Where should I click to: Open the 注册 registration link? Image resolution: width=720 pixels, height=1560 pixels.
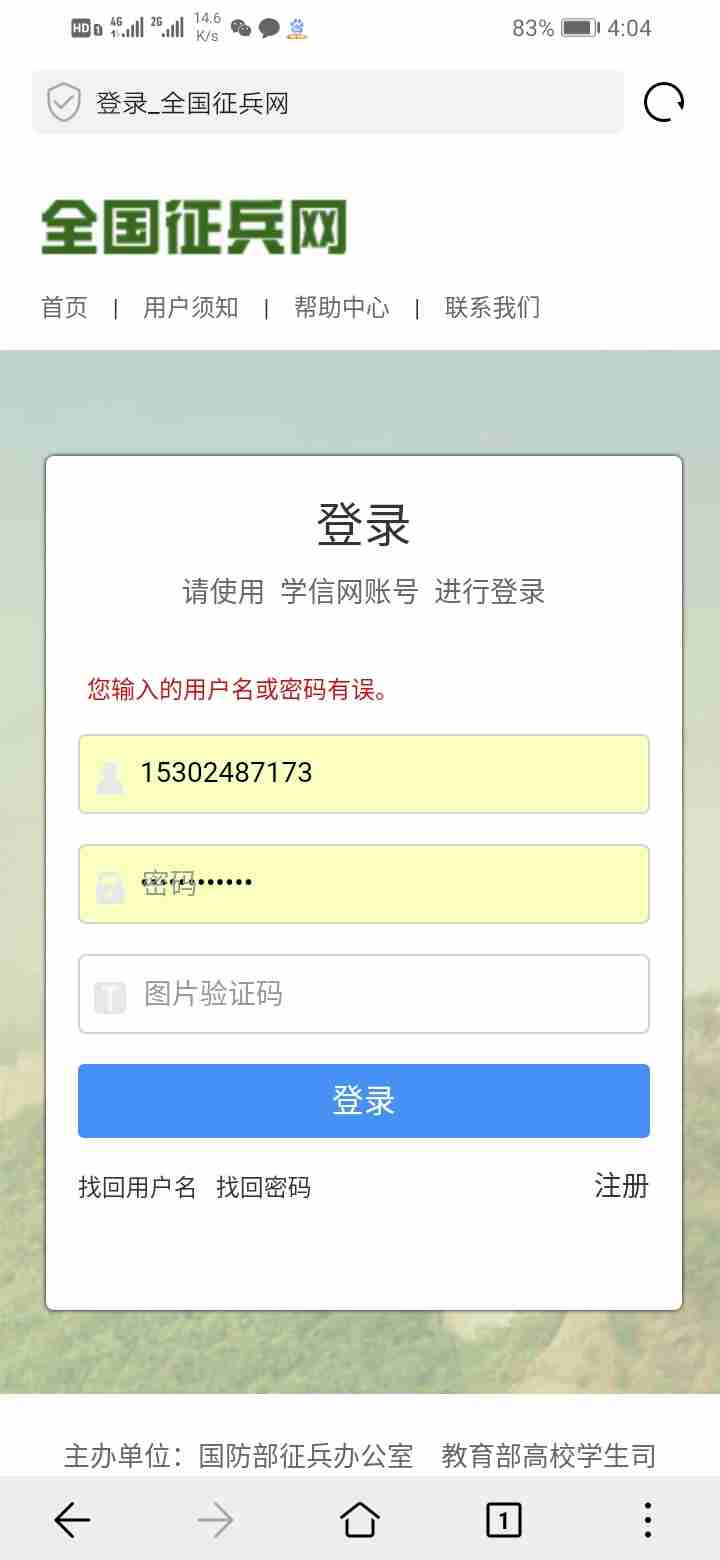[621, 1186]
